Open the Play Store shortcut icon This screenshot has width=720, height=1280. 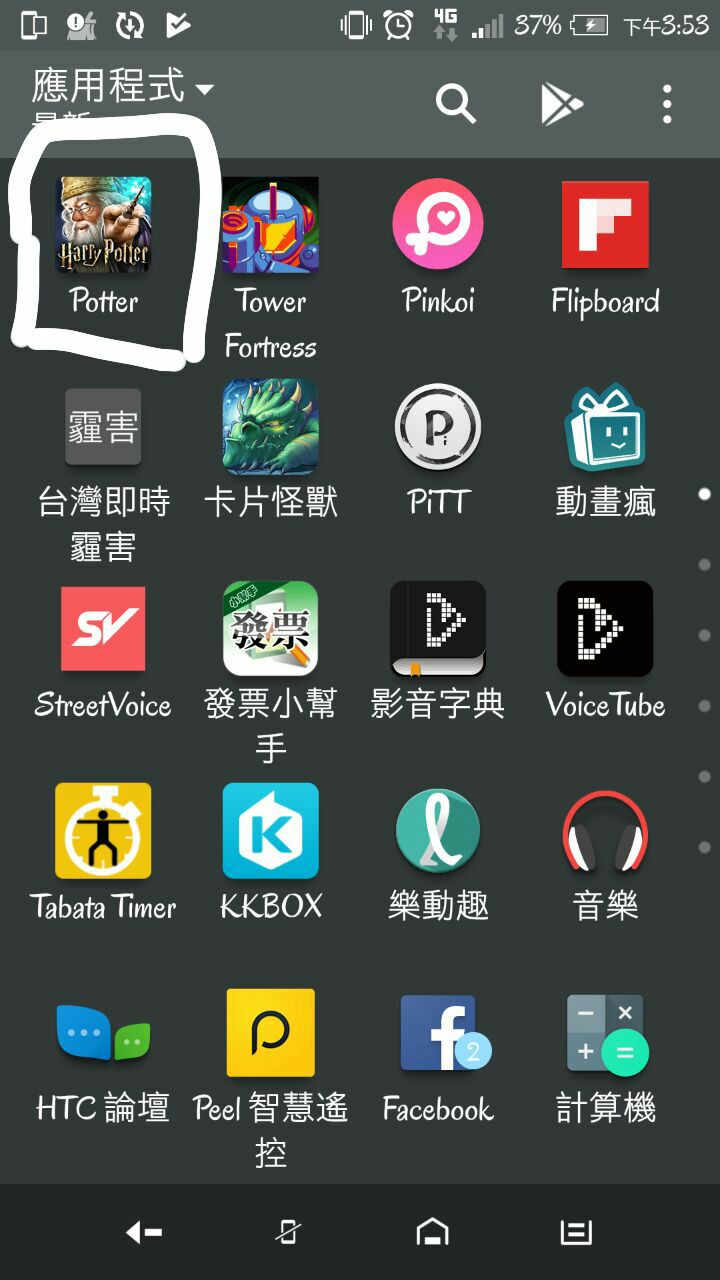point(562,103)
